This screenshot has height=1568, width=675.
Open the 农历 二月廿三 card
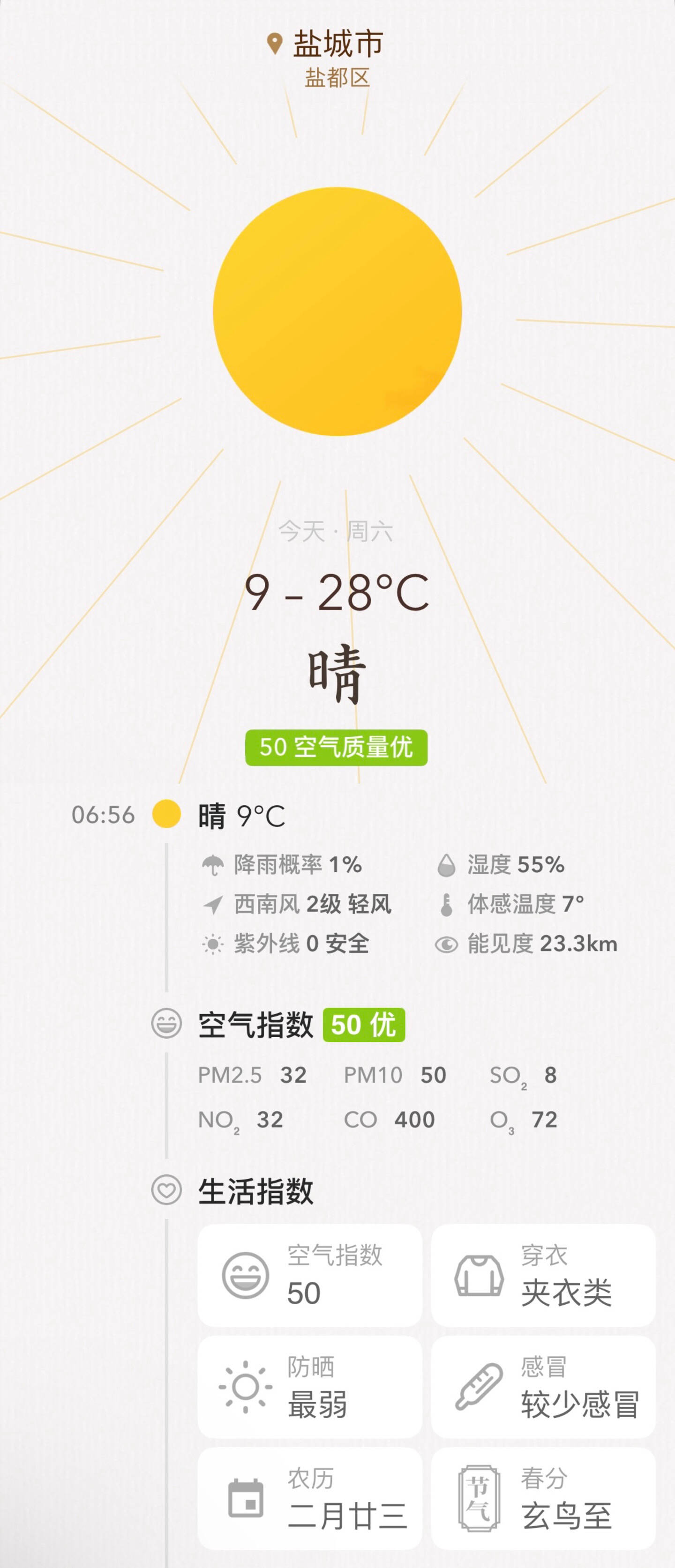(x=309, y=1498)
